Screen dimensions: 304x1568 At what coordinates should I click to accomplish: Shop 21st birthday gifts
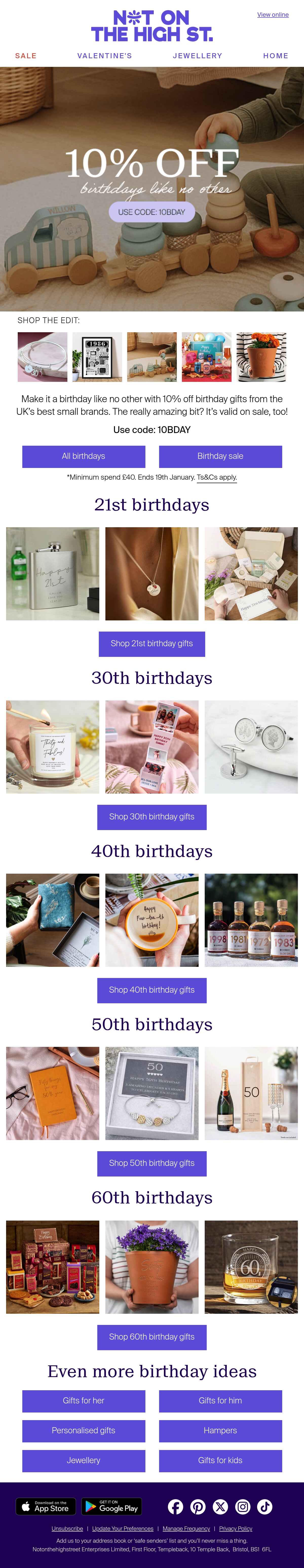click(152, 644)
